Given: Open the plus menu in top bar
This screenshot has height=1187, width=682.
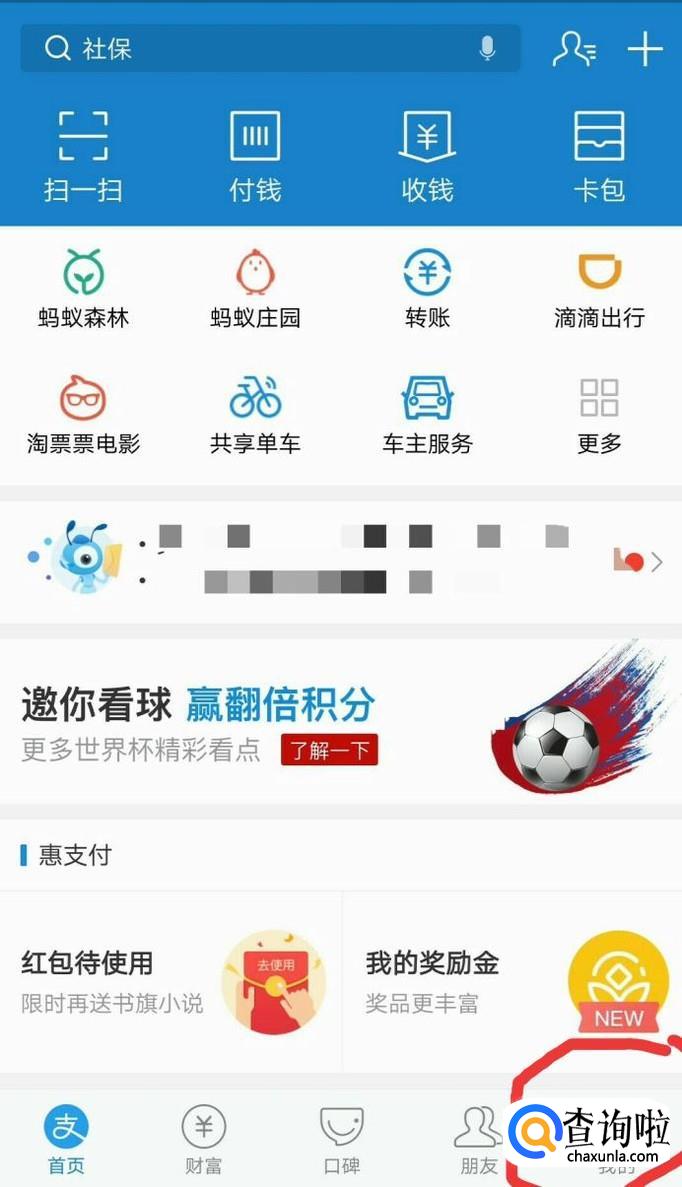Looking at the screenshot, I should [x=645, y=48].
